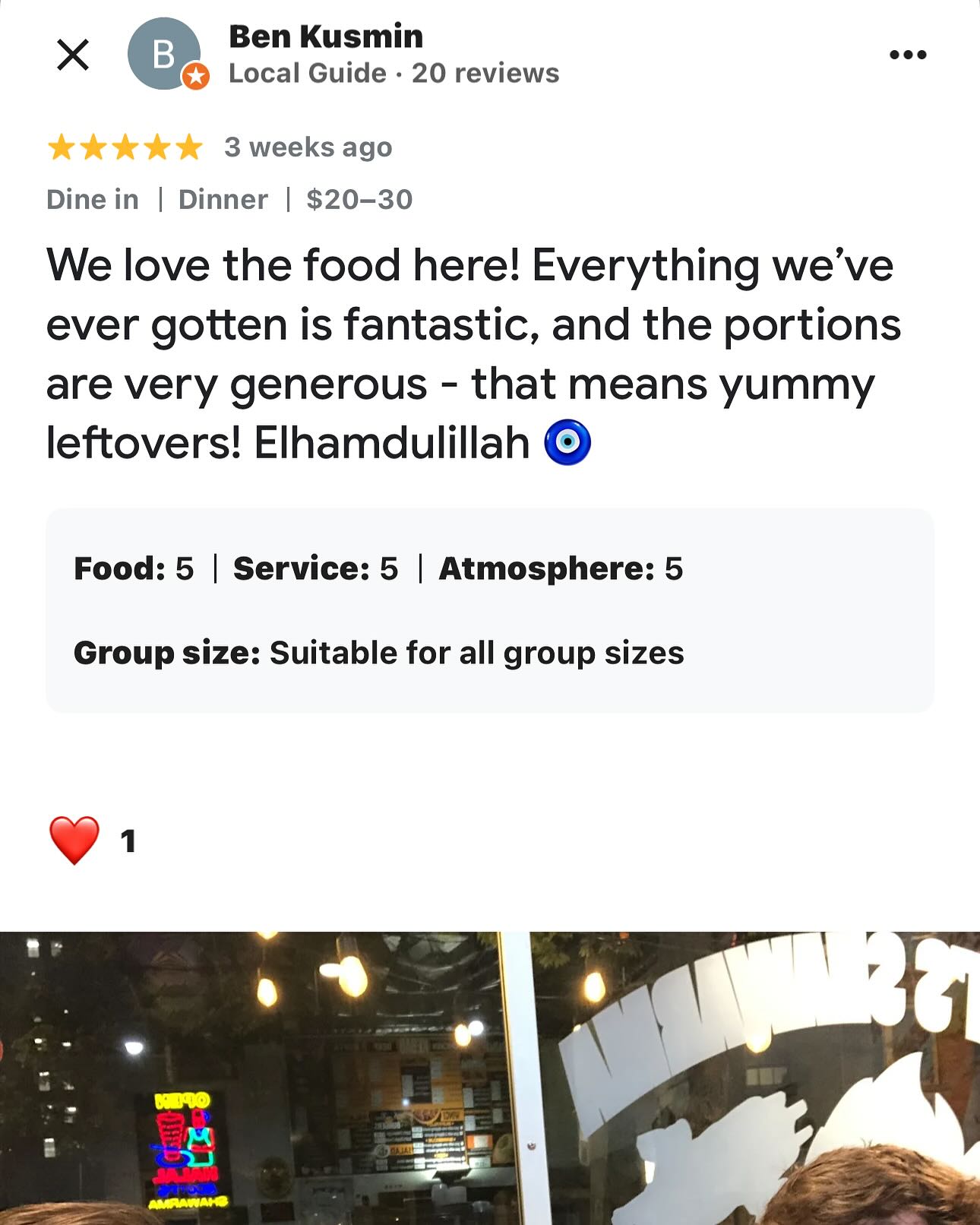Viewport: 980px width, 1225px height.
Task: Like the review with the heart
Action: 74,840
